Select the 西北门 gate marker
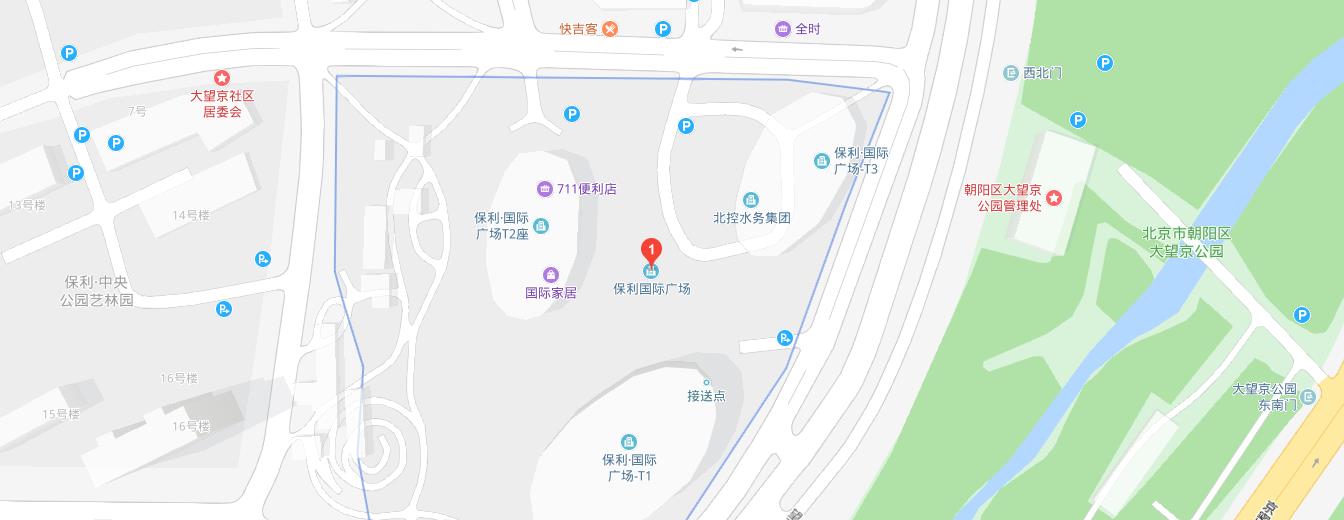 pyautogui.click(x=1011, y=73)
